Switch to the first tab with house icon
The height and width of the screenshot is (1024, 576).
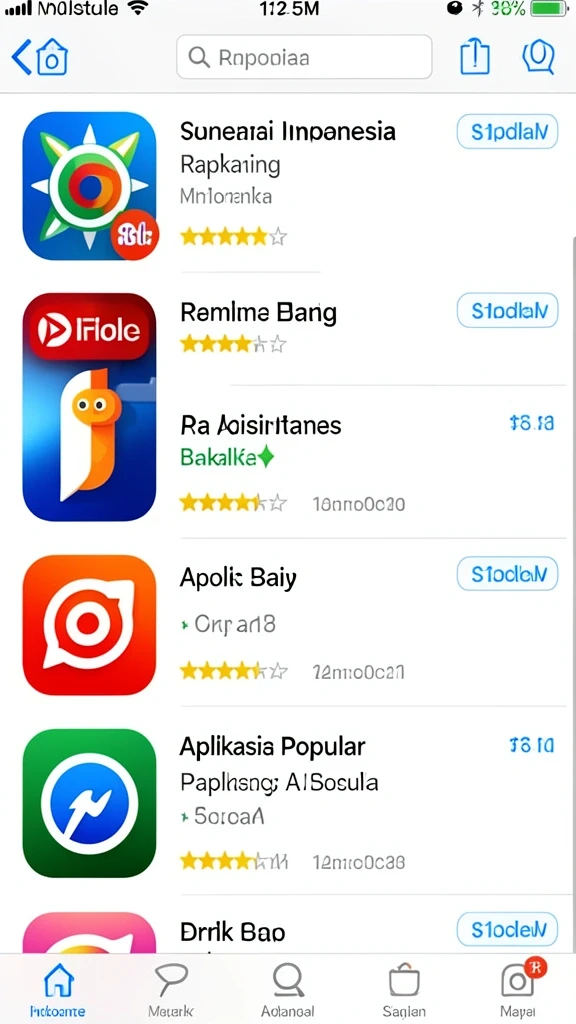(57, 990)
